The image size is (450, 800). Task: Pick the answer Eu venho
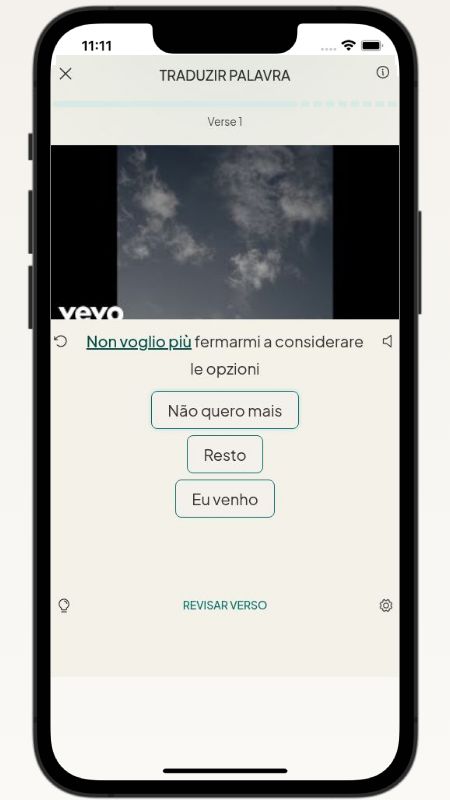point(225,498)
